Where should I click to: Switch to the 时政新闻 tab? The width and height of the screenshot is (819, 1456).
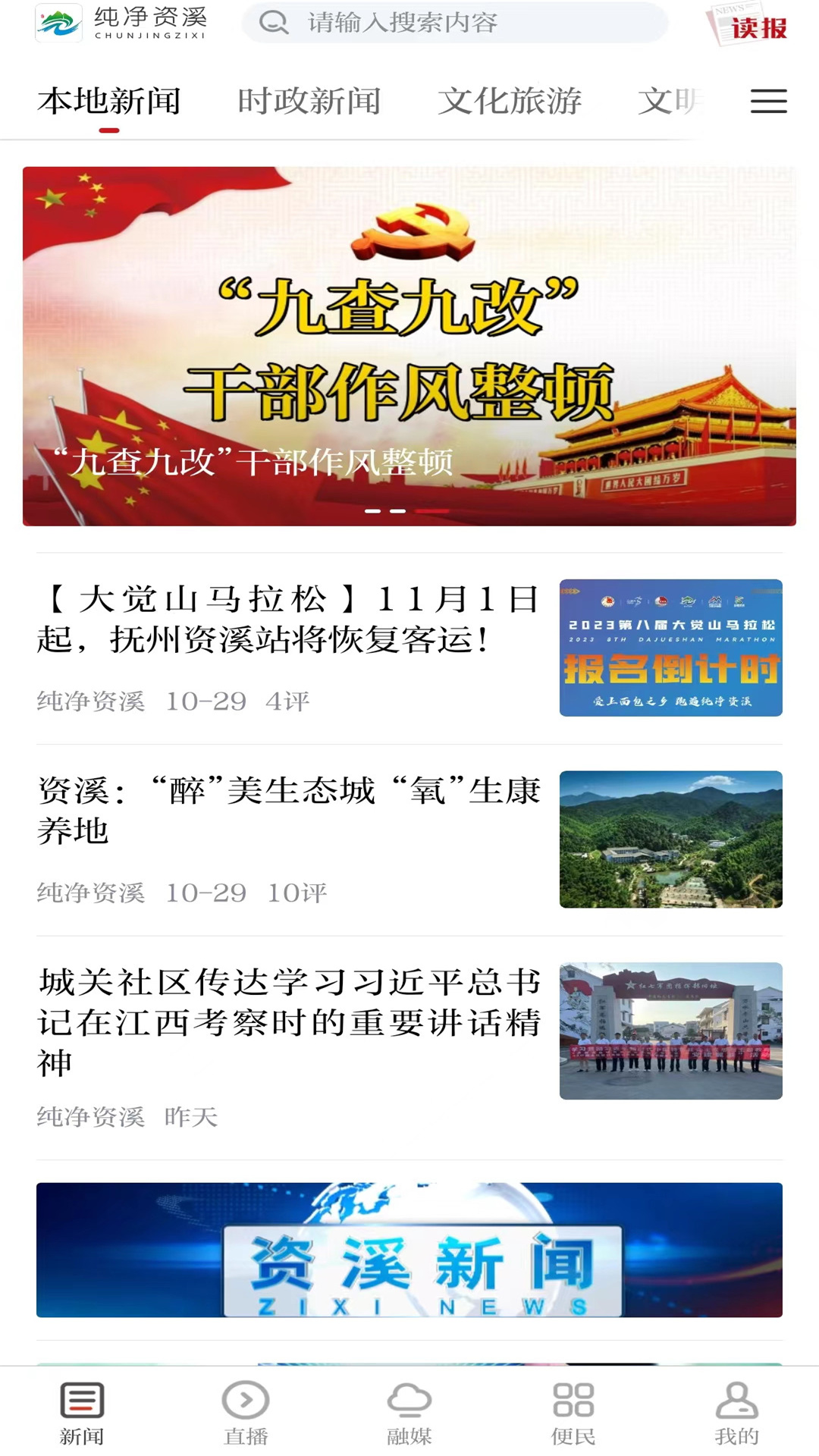coord(309,101)
